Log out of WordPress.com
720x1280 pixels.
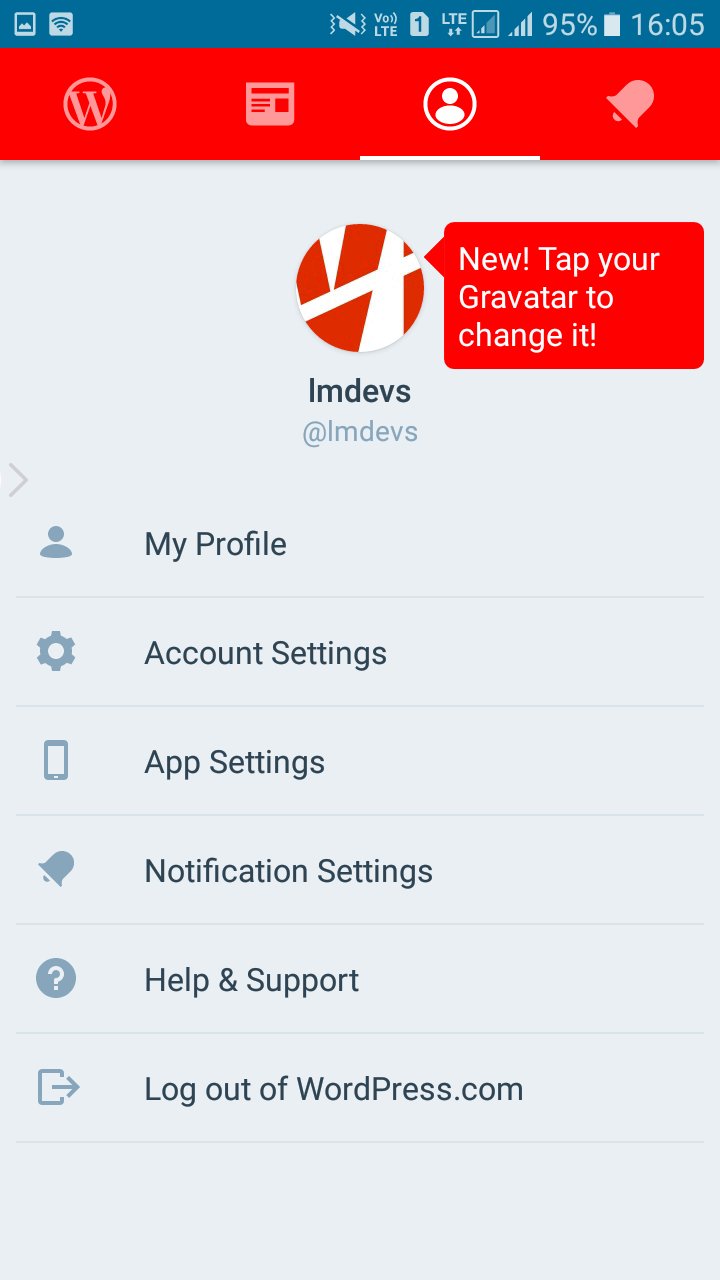tap(360, 1088)
